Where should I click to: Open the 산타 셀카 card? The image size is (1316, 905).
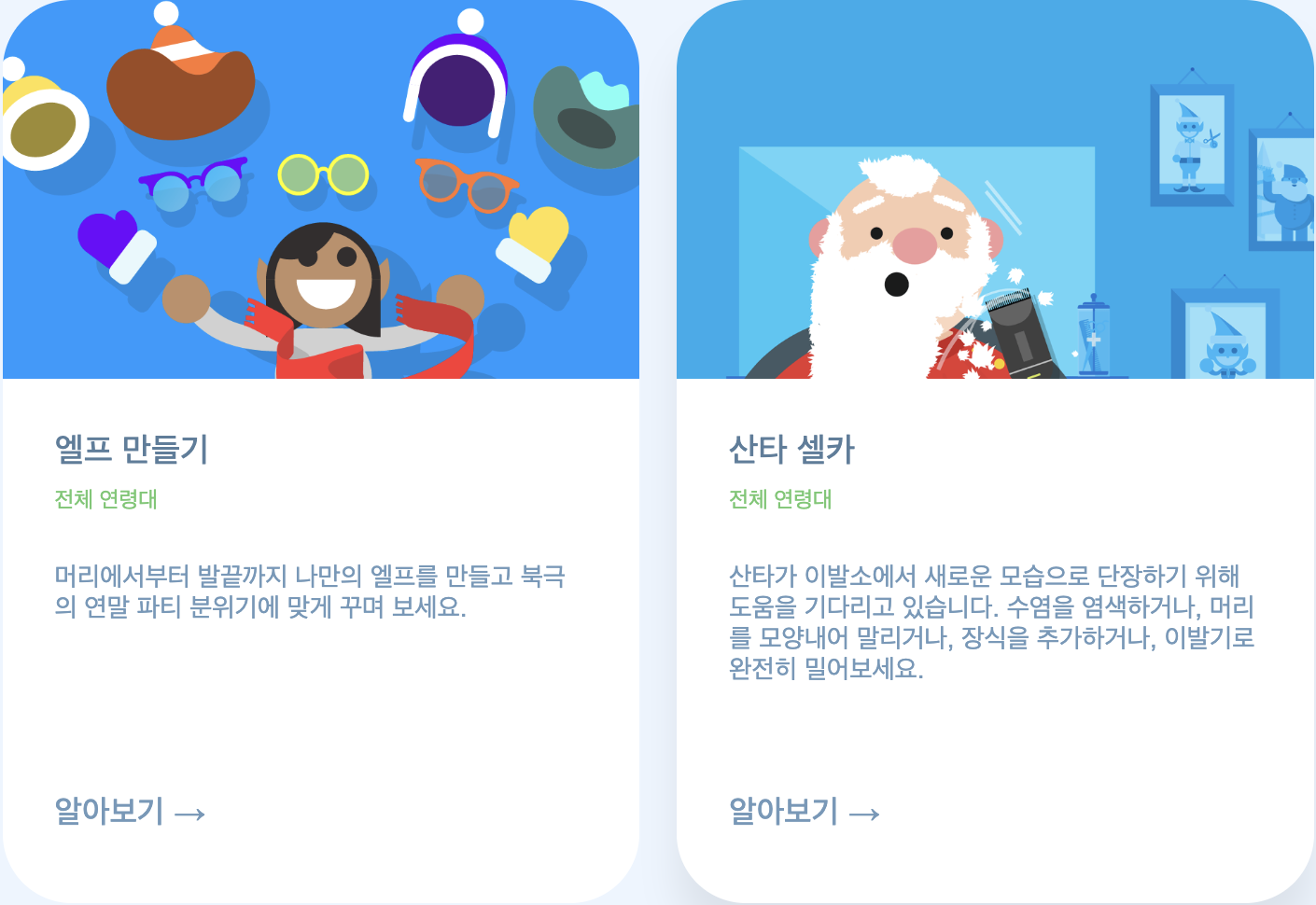(791, 449)
